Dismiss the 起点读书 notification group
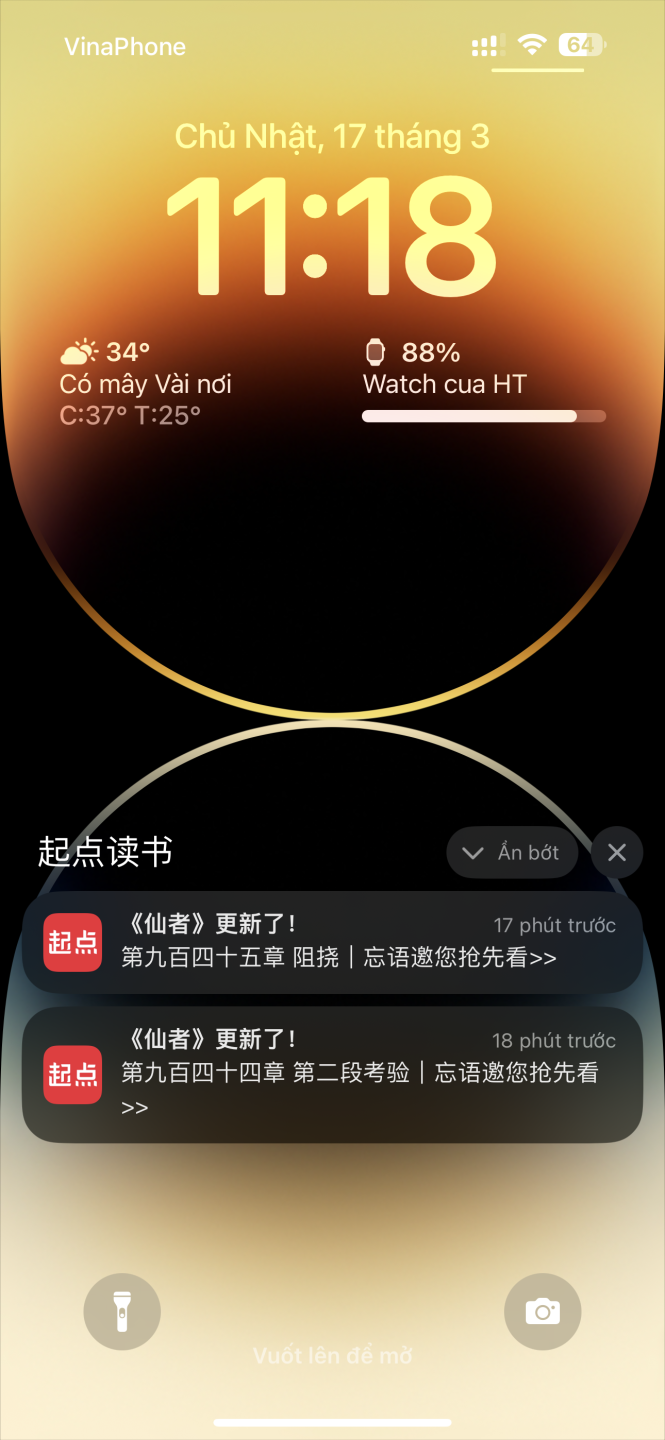 [x=616, y=853]
